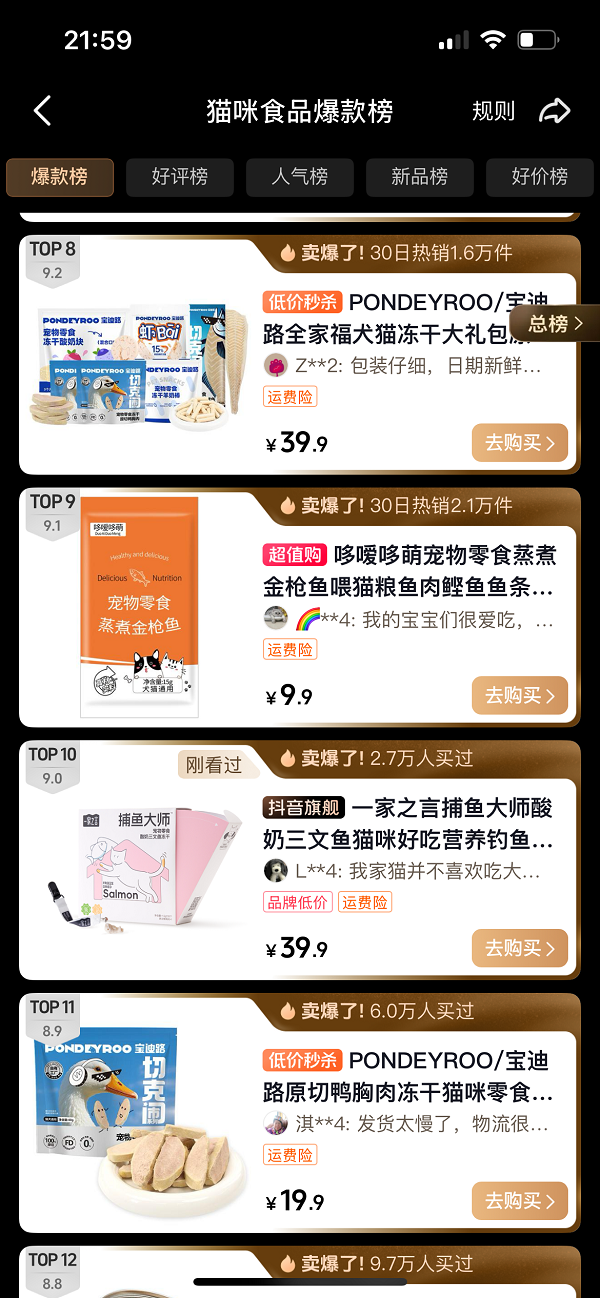The image size is (600, 1298).
Task: Switch to the 好评榜 tab
Action: point(180,177)
